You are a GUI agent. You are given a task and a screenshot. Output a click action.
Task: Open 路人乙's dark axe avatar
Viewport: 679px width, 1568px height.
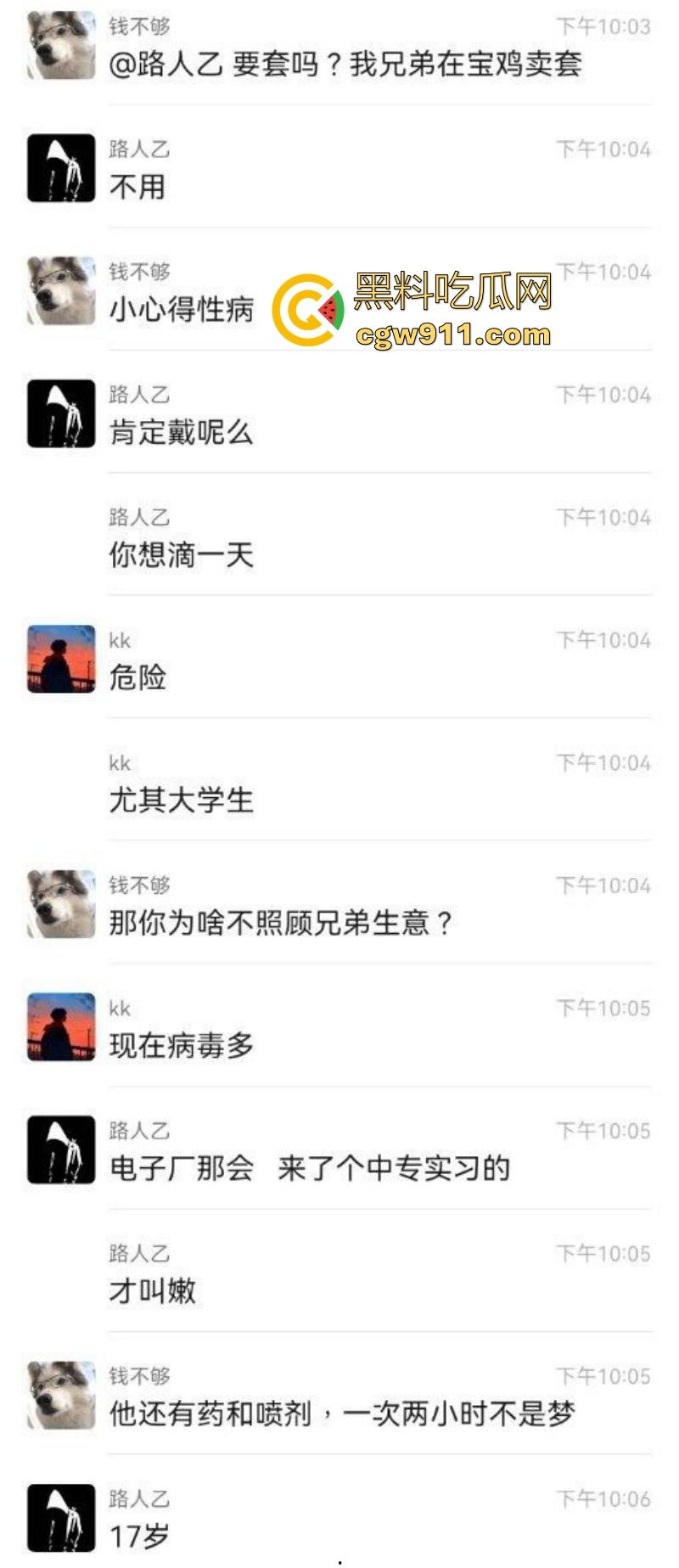pyautogui.click(x=59, y=168)
